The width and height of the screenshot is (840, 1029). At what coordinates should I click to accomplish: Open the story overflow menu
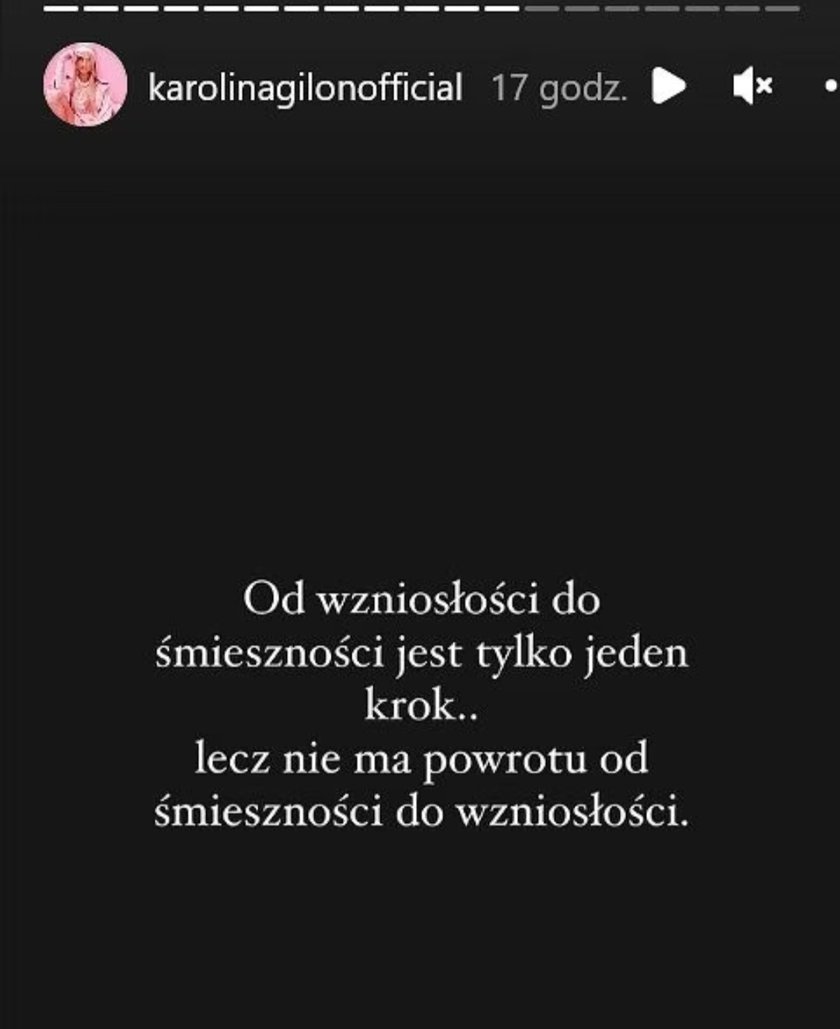pos(830,87)
